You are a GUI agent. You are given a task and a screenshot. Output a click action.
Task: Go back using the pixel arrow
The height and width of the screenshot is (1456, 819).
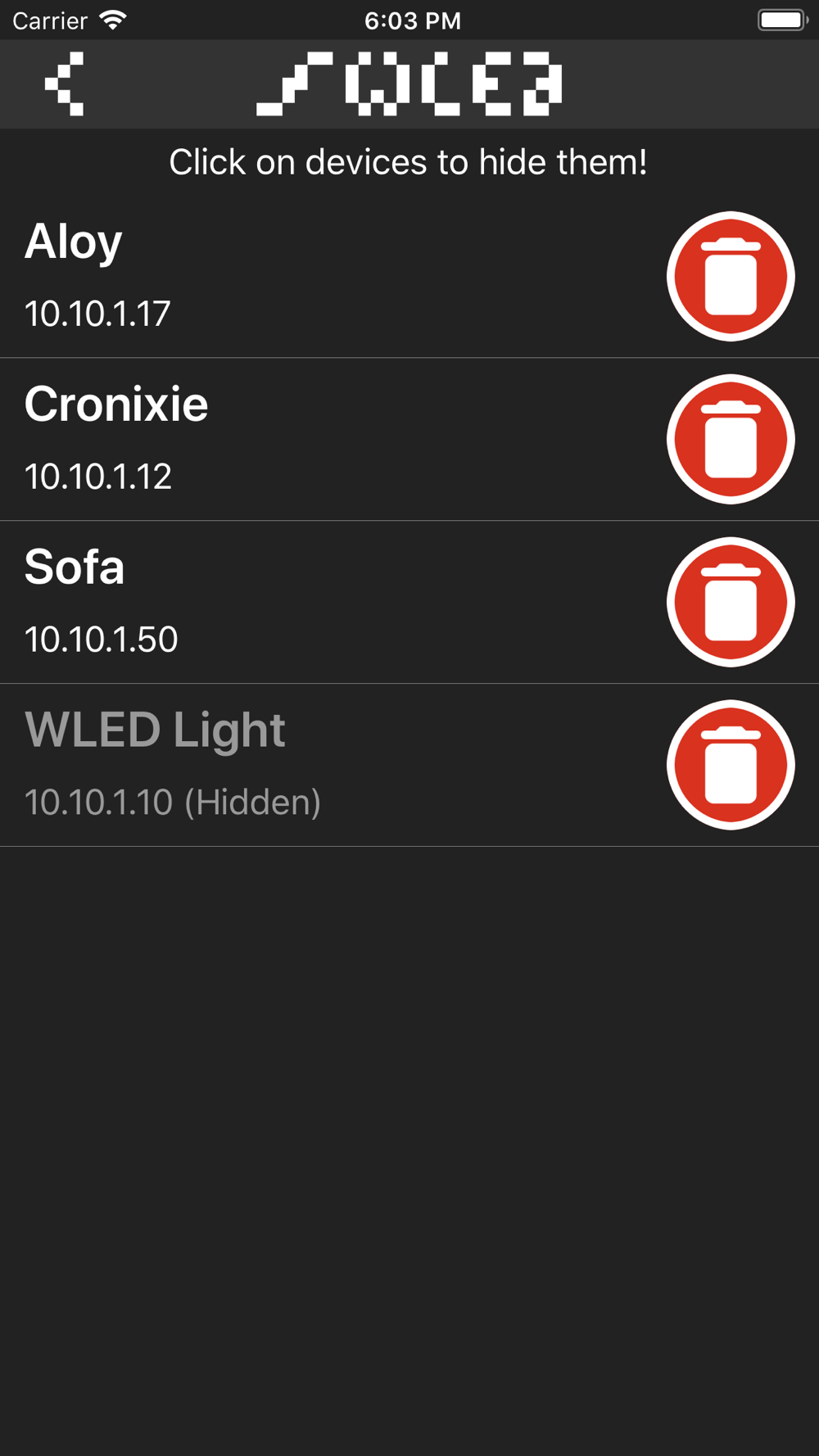[x=65, y=84]
